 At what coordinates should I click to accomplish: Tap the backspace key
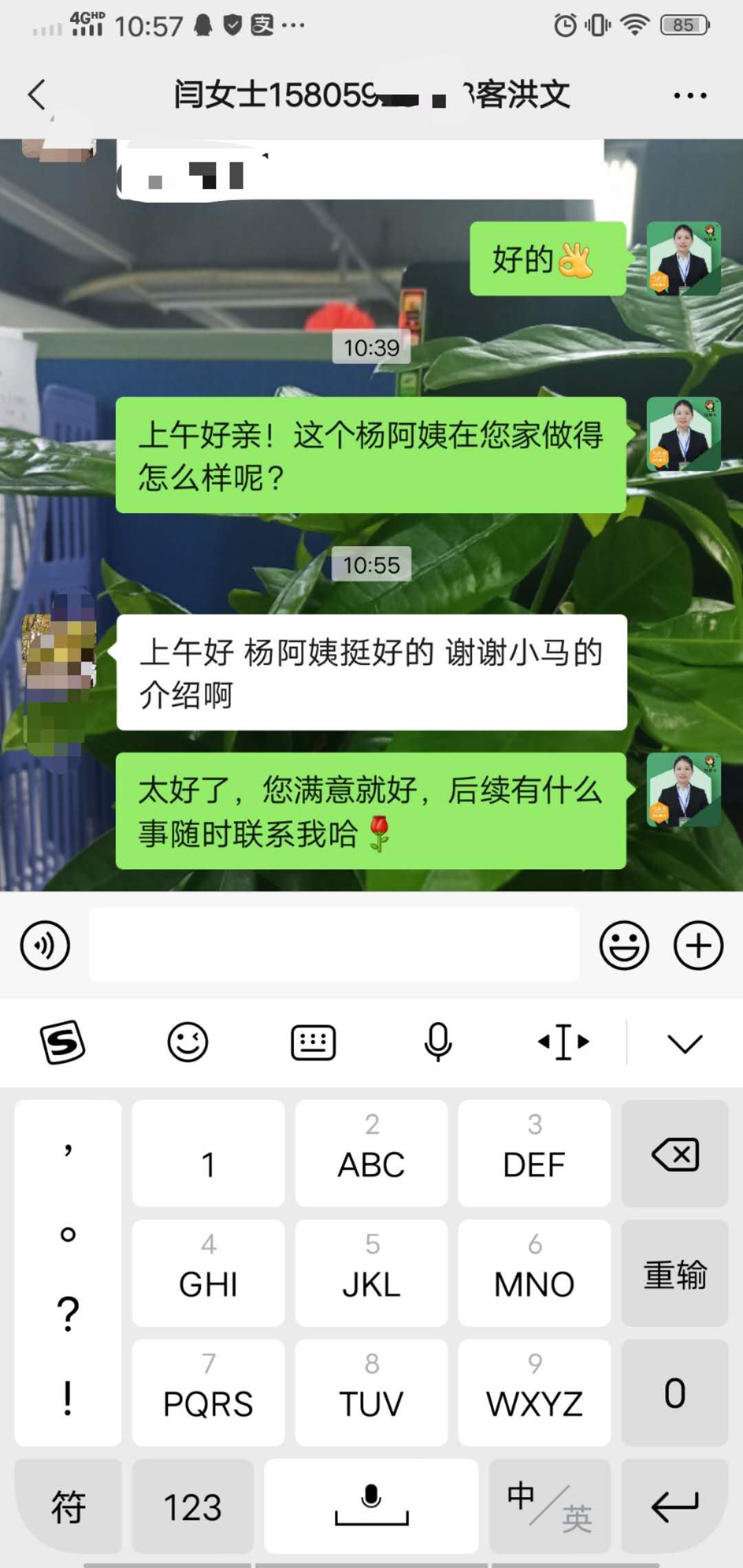[675, 1154]
